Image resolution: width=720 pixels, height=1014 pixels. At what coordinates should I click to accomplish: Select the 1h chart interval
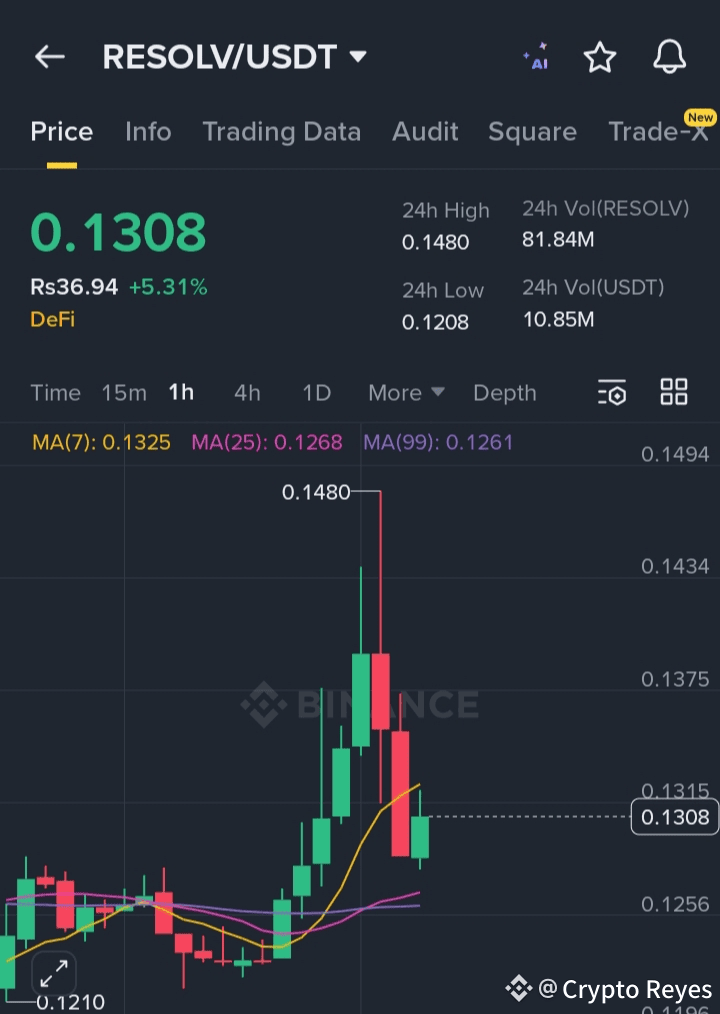181,393
